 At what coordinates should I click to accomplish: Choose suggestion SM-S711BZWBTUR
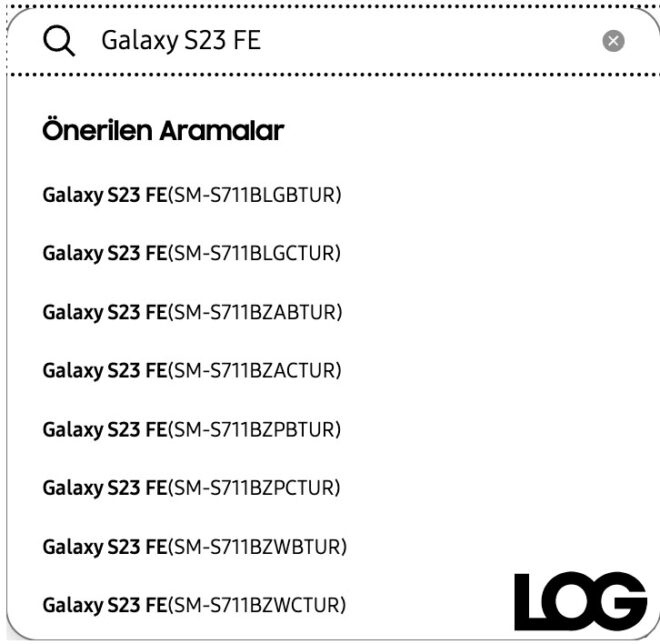194,547
